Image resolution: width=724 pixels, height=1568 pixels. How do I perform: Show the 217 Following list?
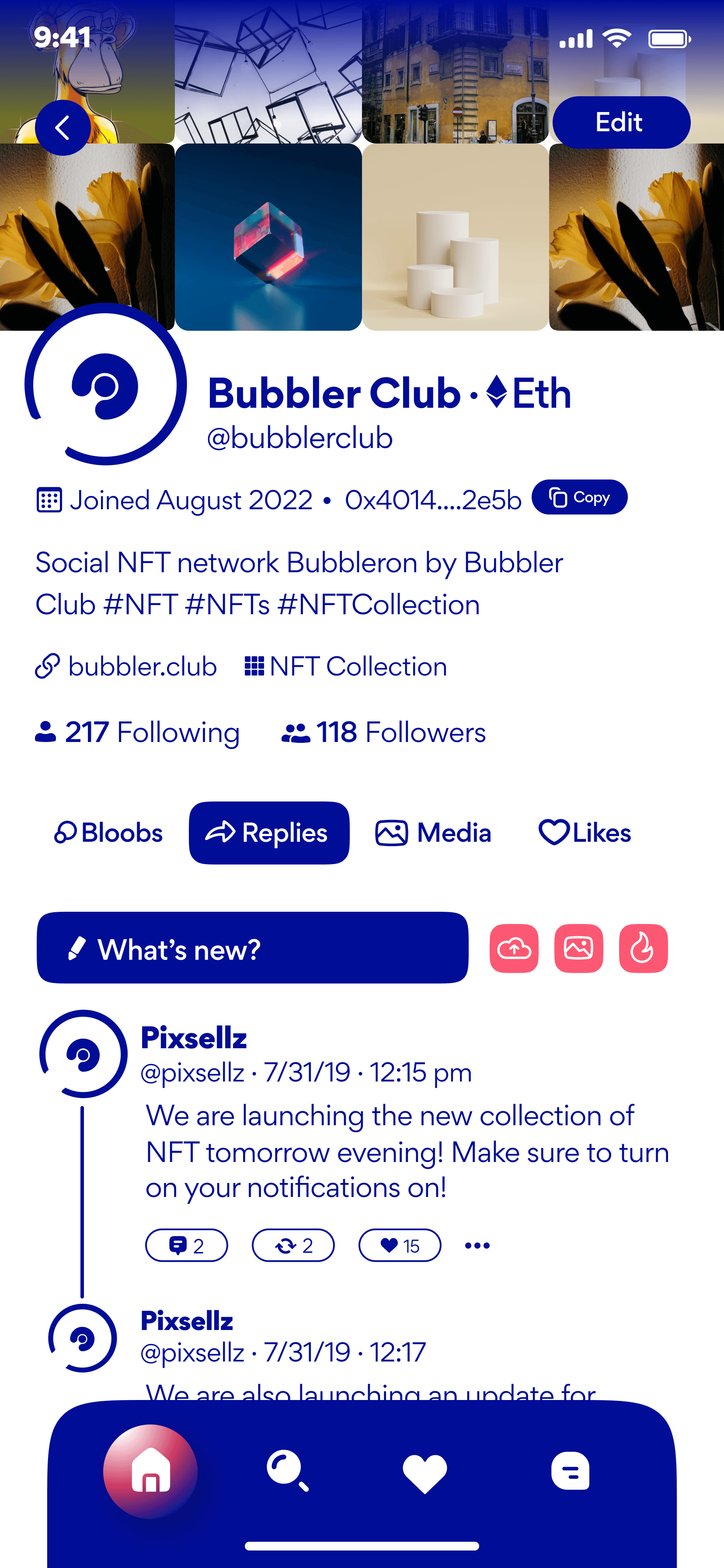click(x=138, y=732)
